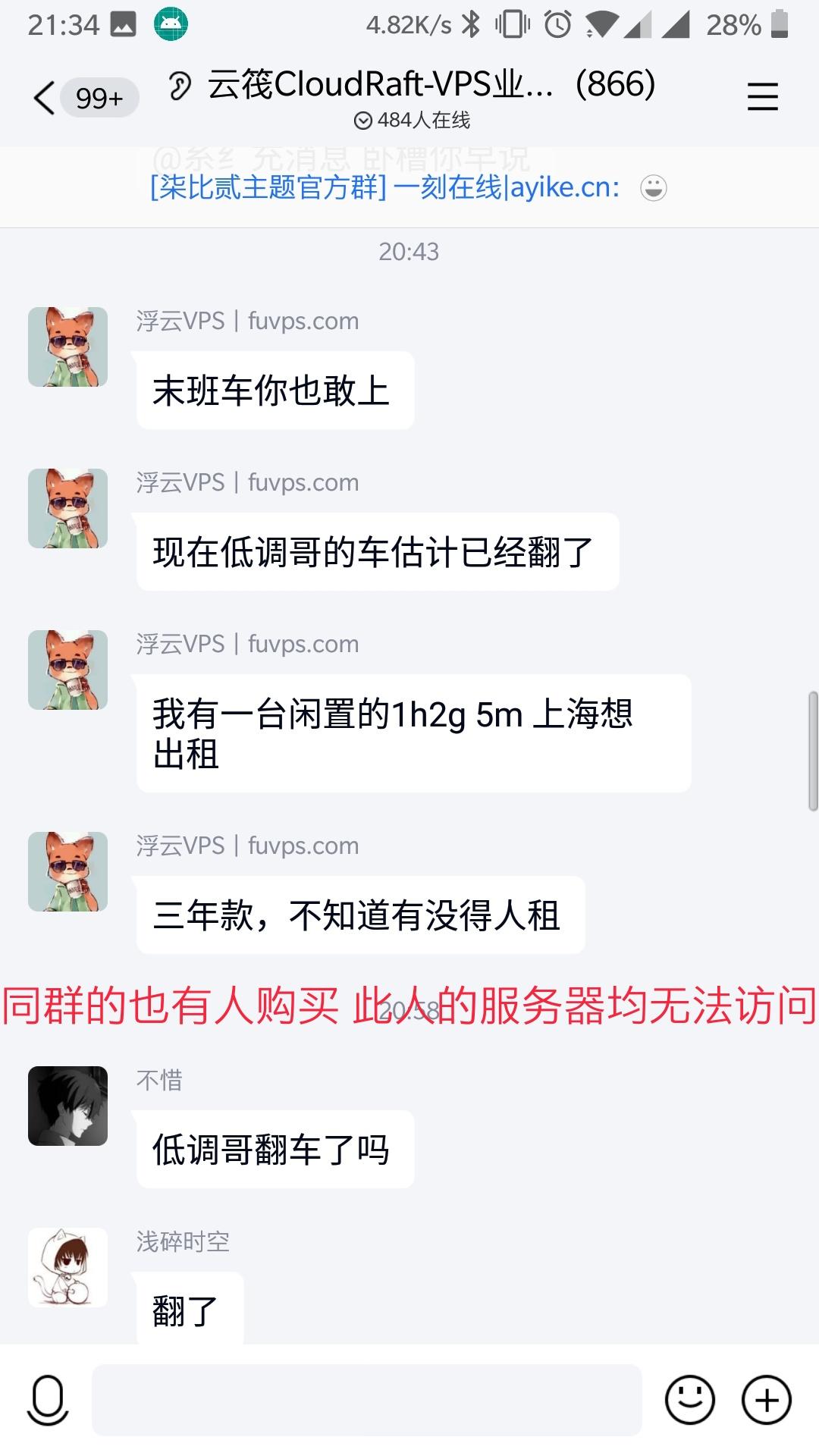
Task: Go back to the chat list
Action: pyautogui.click(x=45, y=99)
